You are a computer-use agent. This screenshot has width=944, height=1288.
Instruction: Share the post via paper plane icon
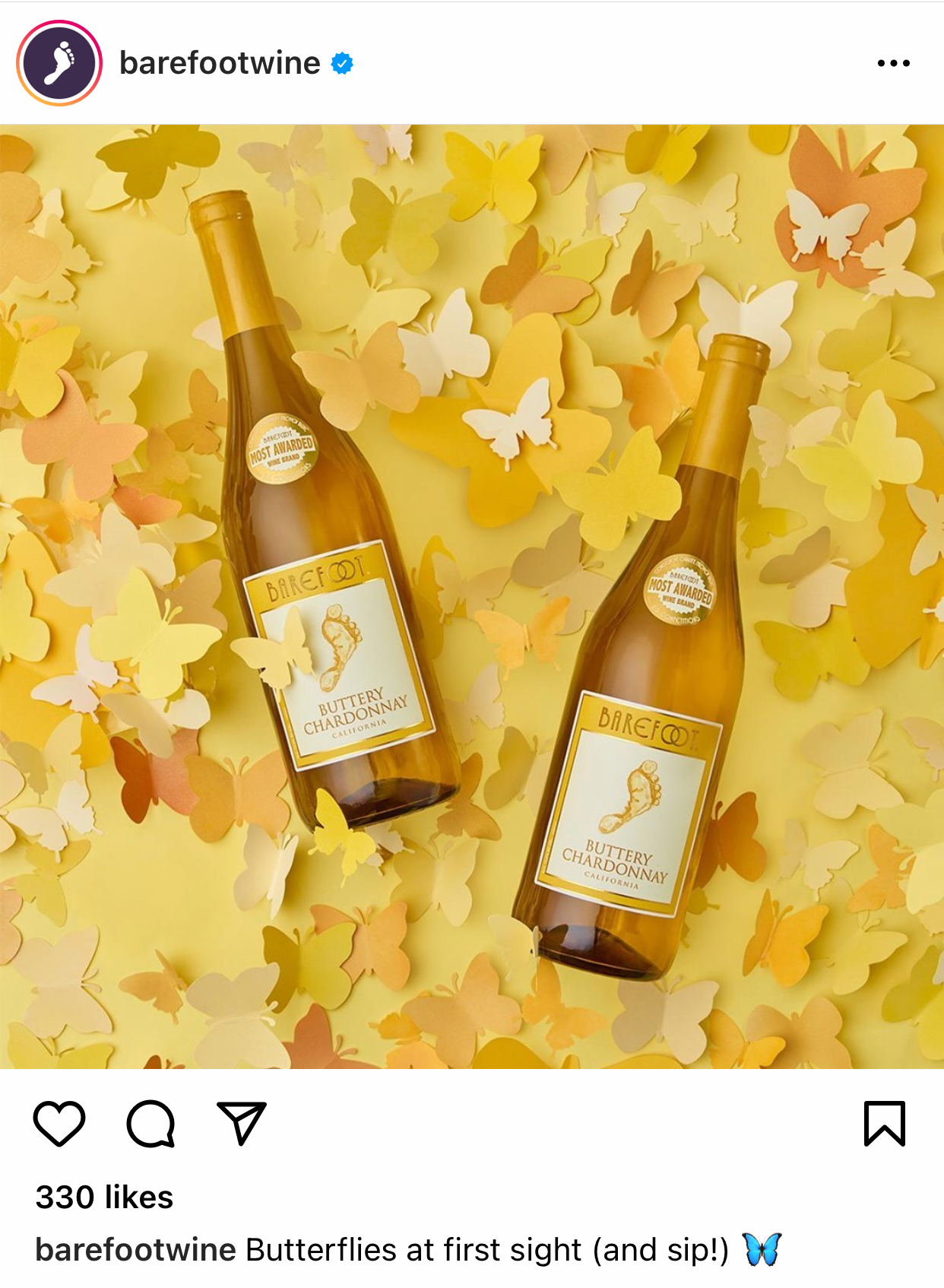point(242,1123)
